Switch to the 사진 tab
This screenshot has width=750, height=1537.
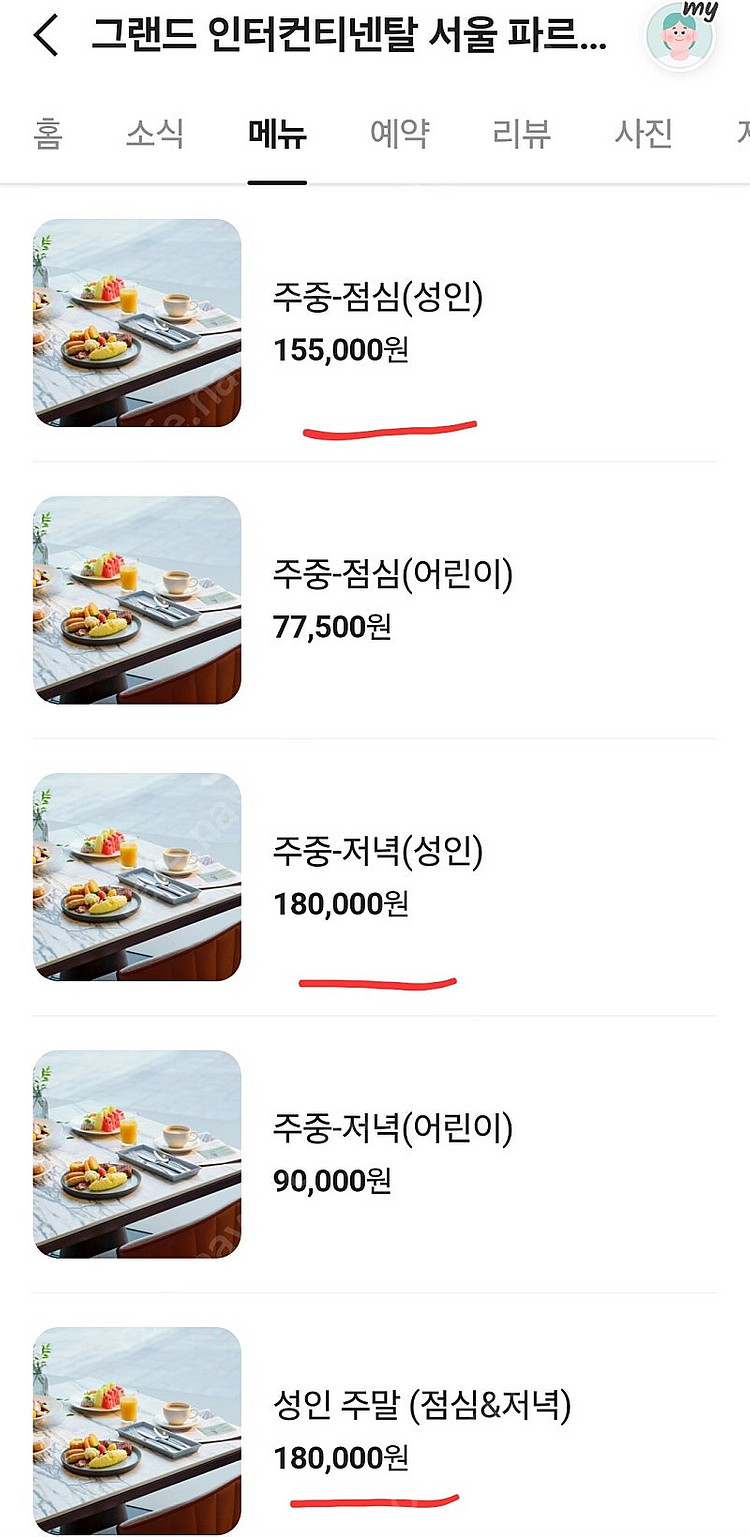(x=643, y=134)
